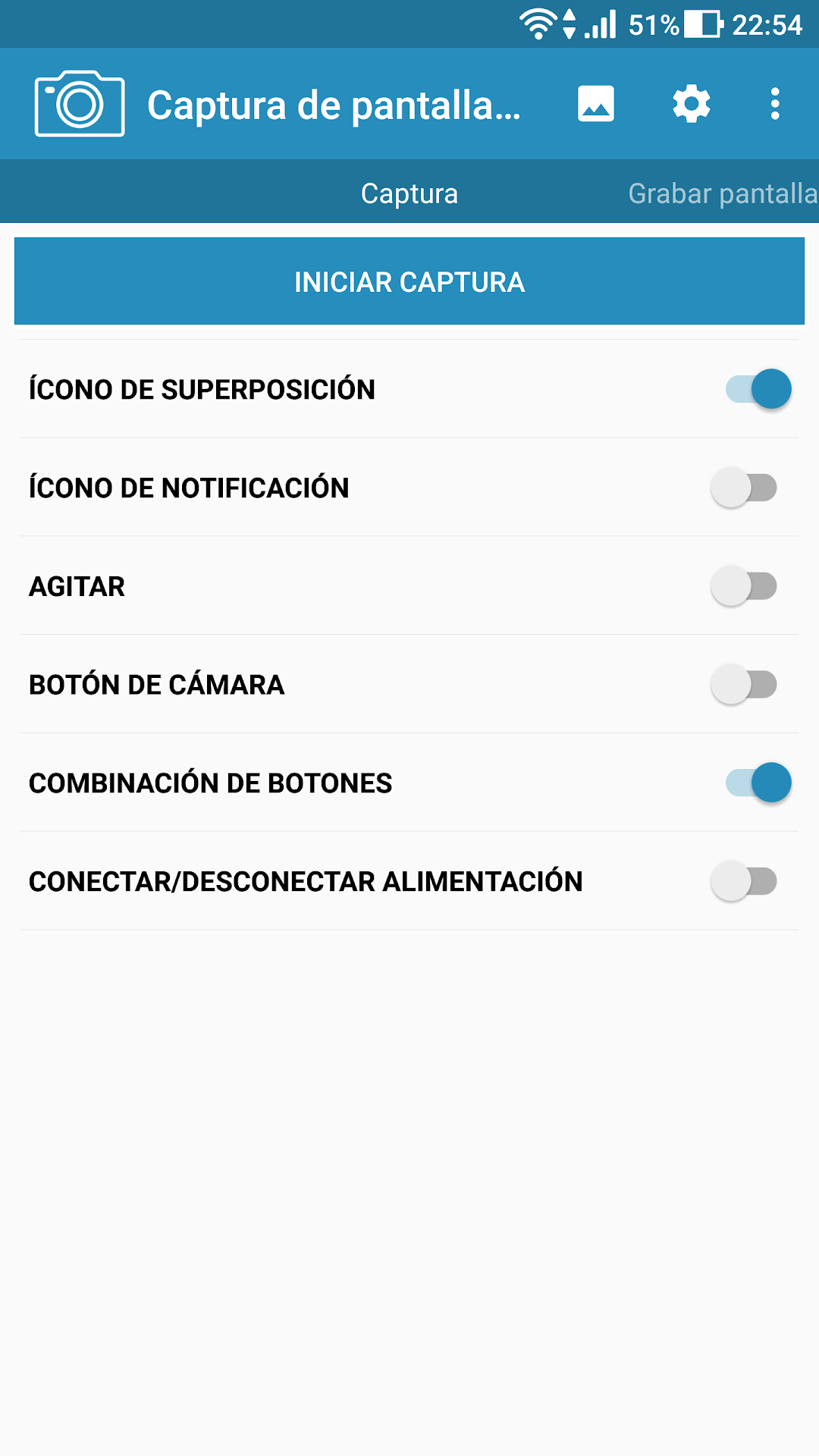Open the image gallery icon
The height and width of the screenshot is (1456, 819).
pos(595,104)
